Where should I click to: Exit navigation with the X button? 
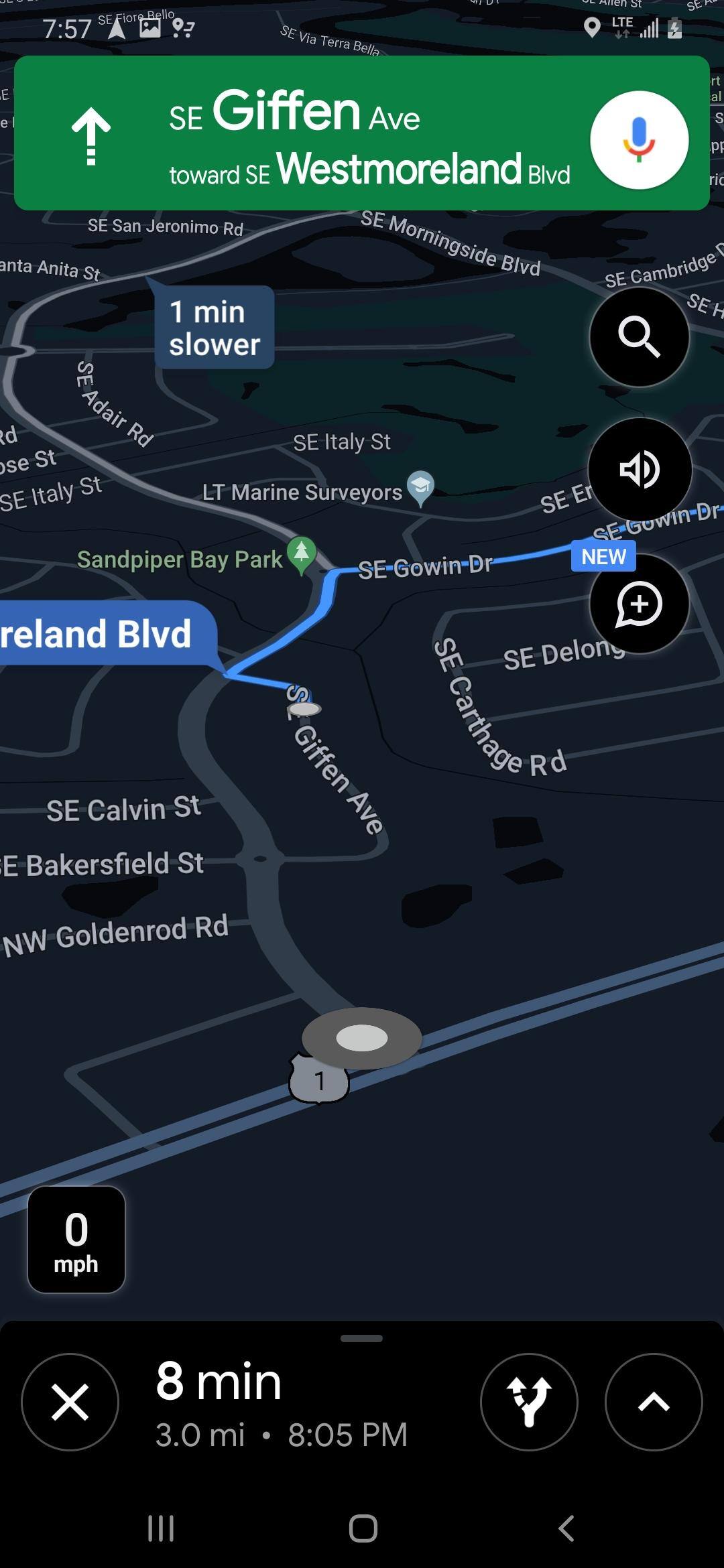click(70, 1402)
